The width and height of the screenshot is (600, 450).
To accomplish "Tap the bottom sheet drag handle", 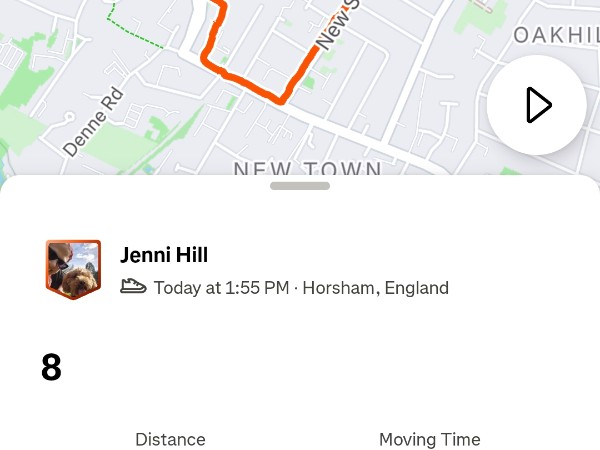I will (x=300, y=185).
